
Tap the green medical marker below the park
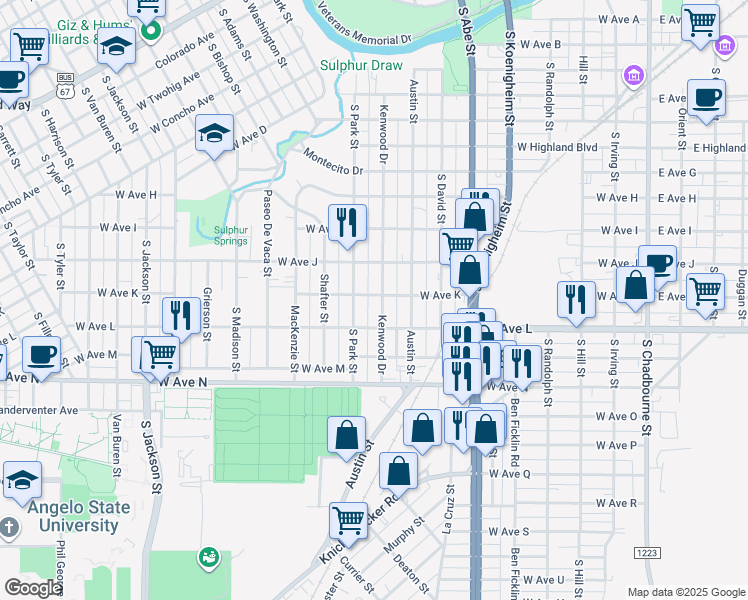click(210, 555)
